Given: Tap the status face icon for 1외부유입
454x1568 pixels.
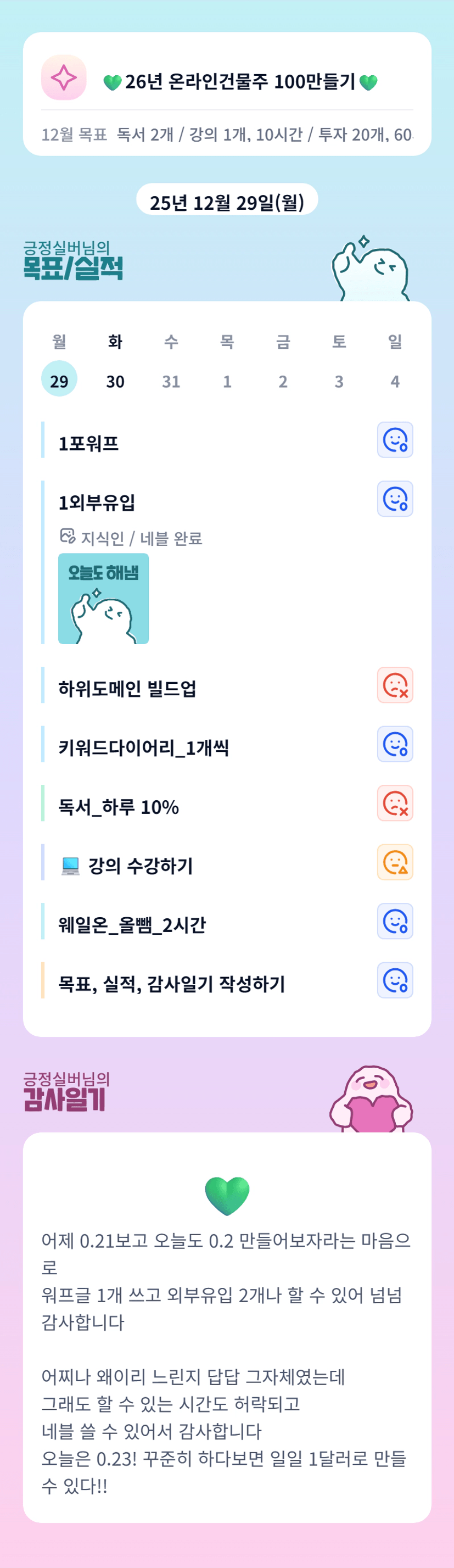Looking at the screenshot, I should (395, 499).
